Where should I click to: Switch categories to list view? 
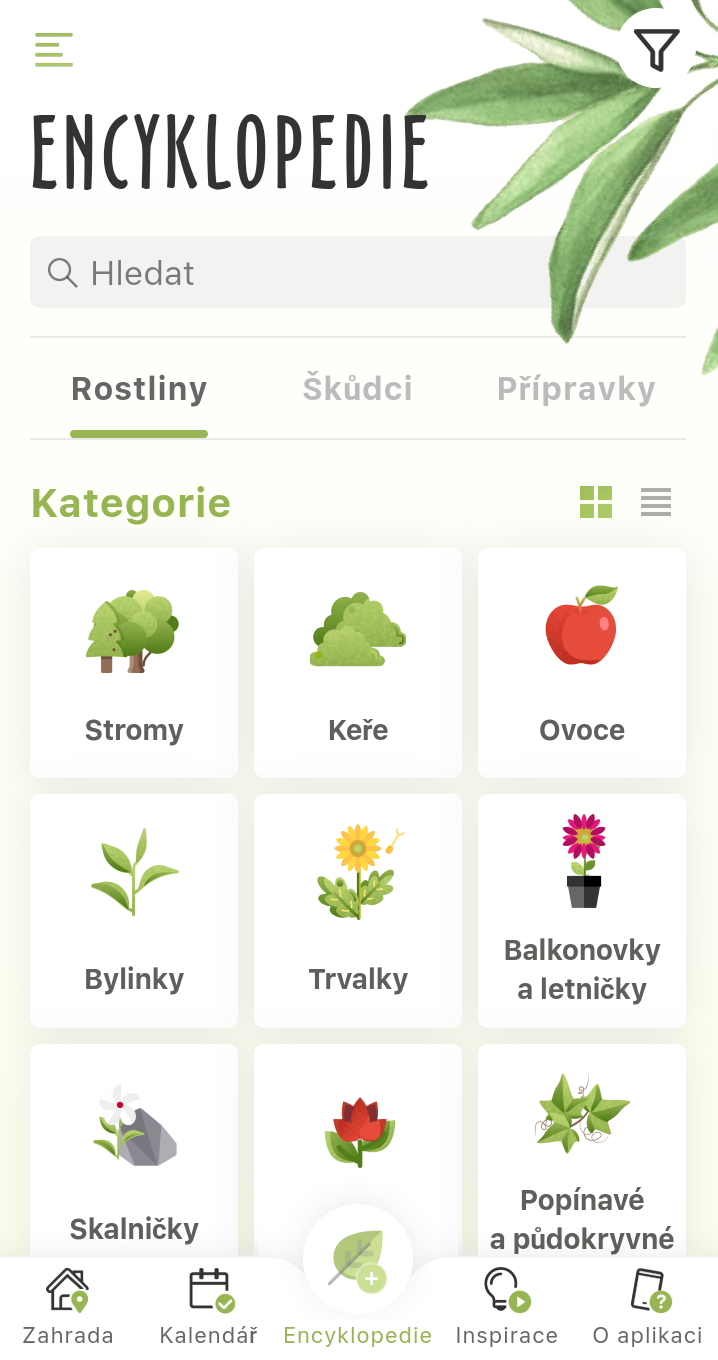tap(656, 502)
